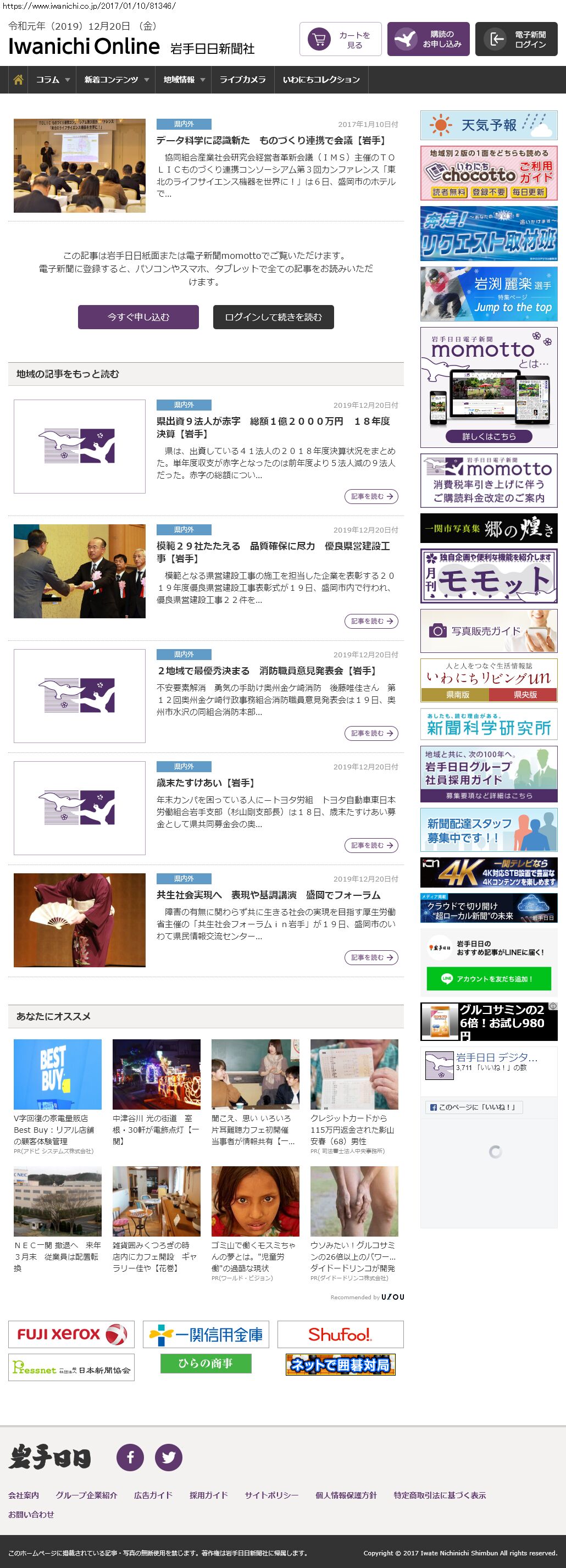Expand the 新着コンテンツ menu

[115, 80]
